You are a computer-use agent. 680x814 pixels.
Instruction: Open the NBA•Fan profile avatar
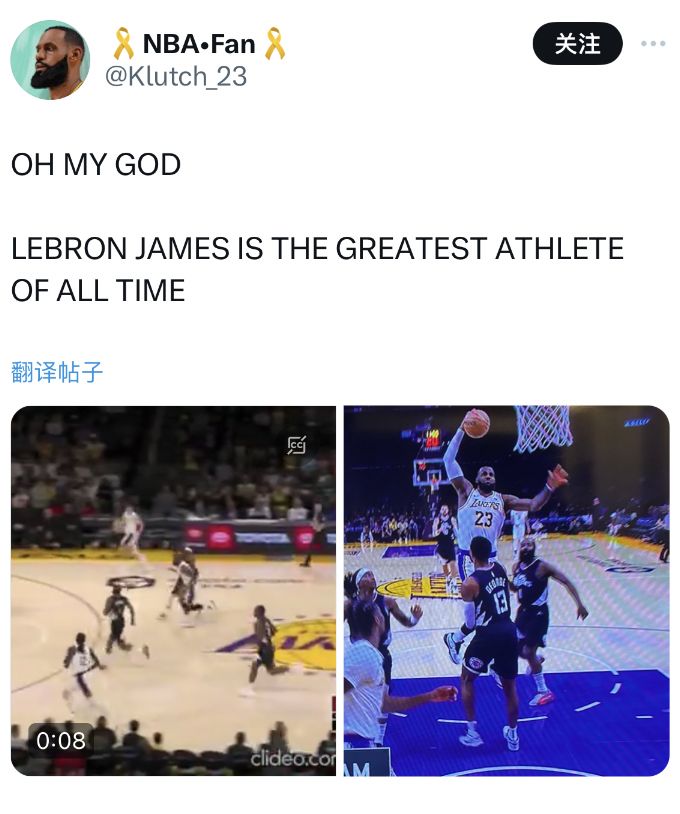(x=50, y=60)
